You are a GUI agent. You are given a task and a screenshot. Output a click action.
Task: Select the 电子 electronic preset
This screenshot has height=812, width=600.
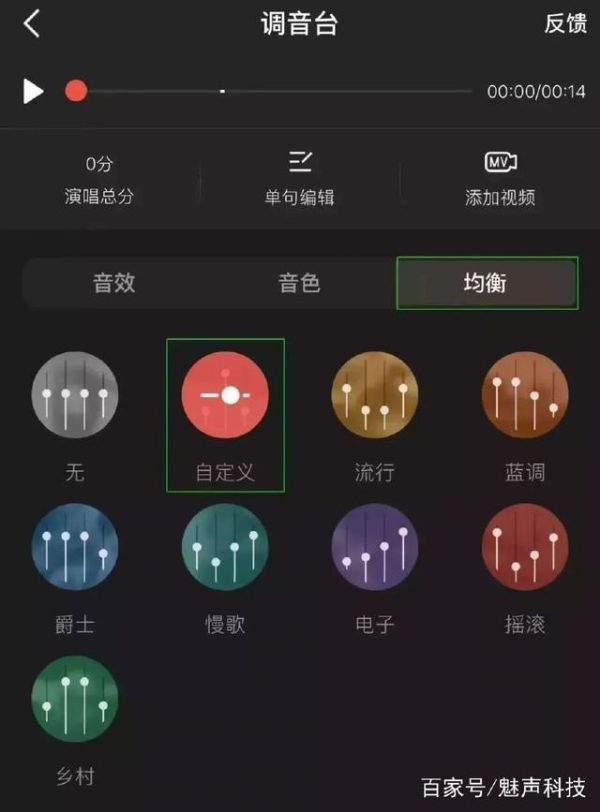coord(375,547)
